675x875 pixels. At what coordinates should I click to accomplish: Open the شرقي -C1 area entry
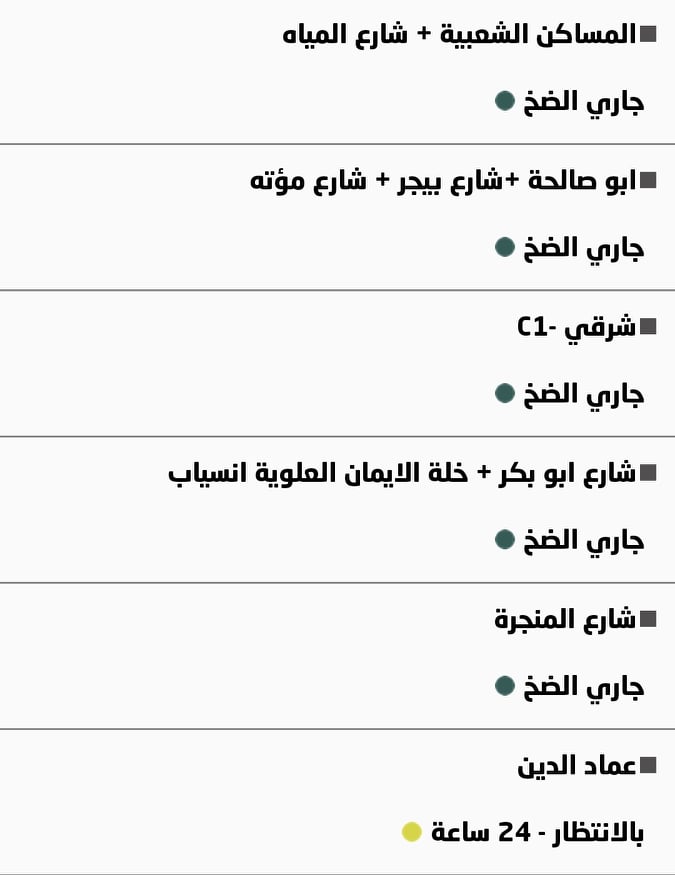pos(576,327)
